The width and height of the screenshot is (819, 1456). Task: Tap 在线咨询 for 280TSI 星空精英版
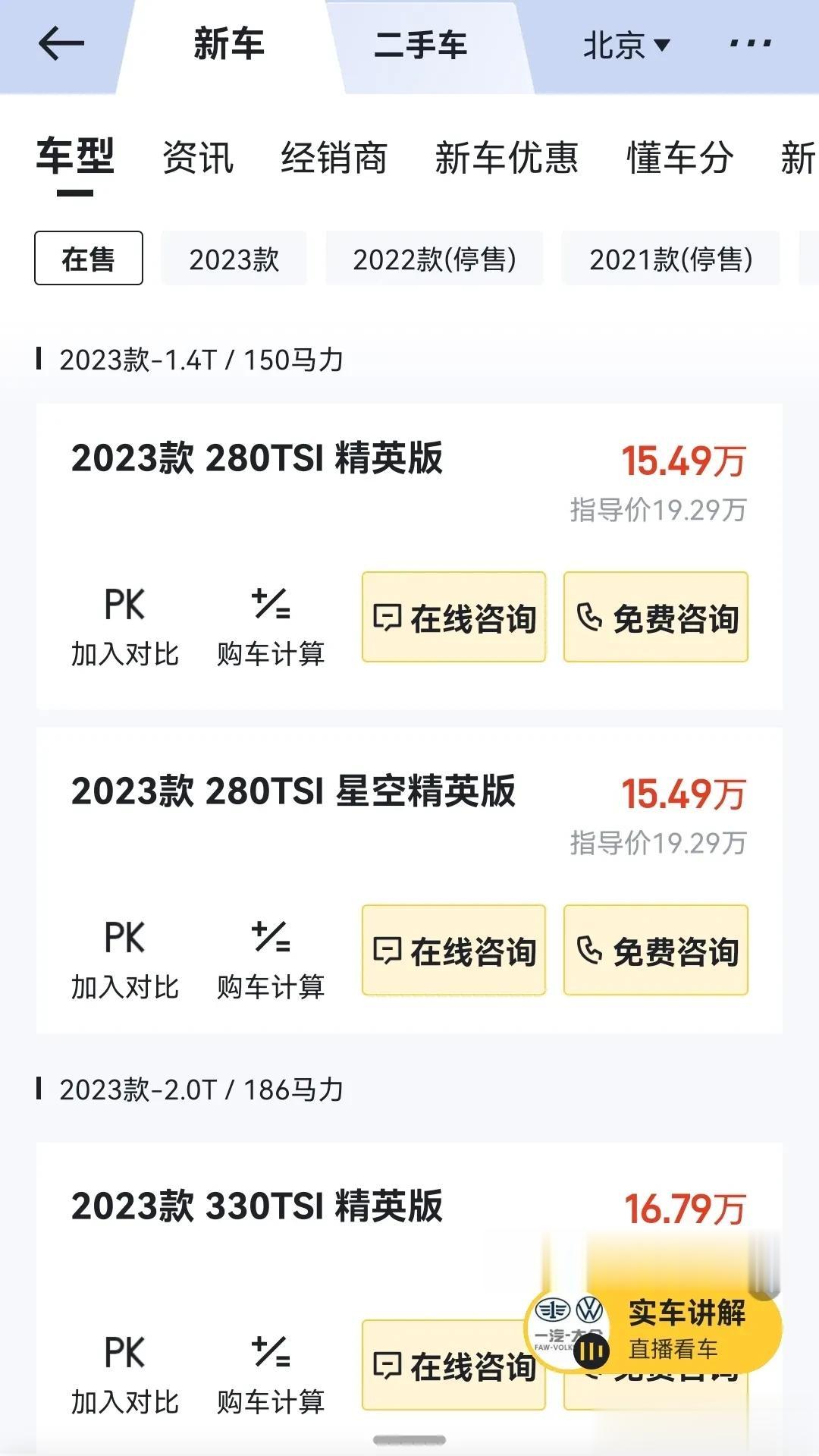click(x=453, y=950)
